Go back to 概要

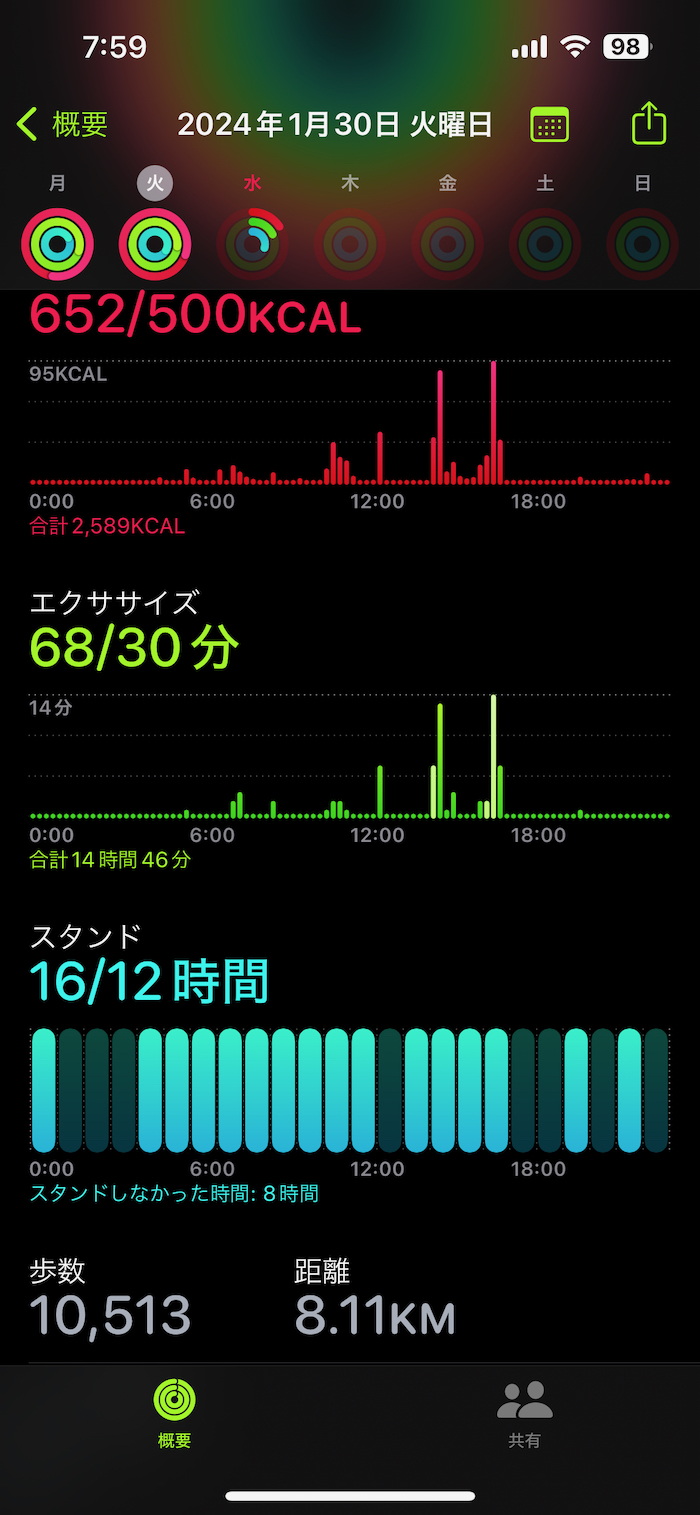click(63, 125)
